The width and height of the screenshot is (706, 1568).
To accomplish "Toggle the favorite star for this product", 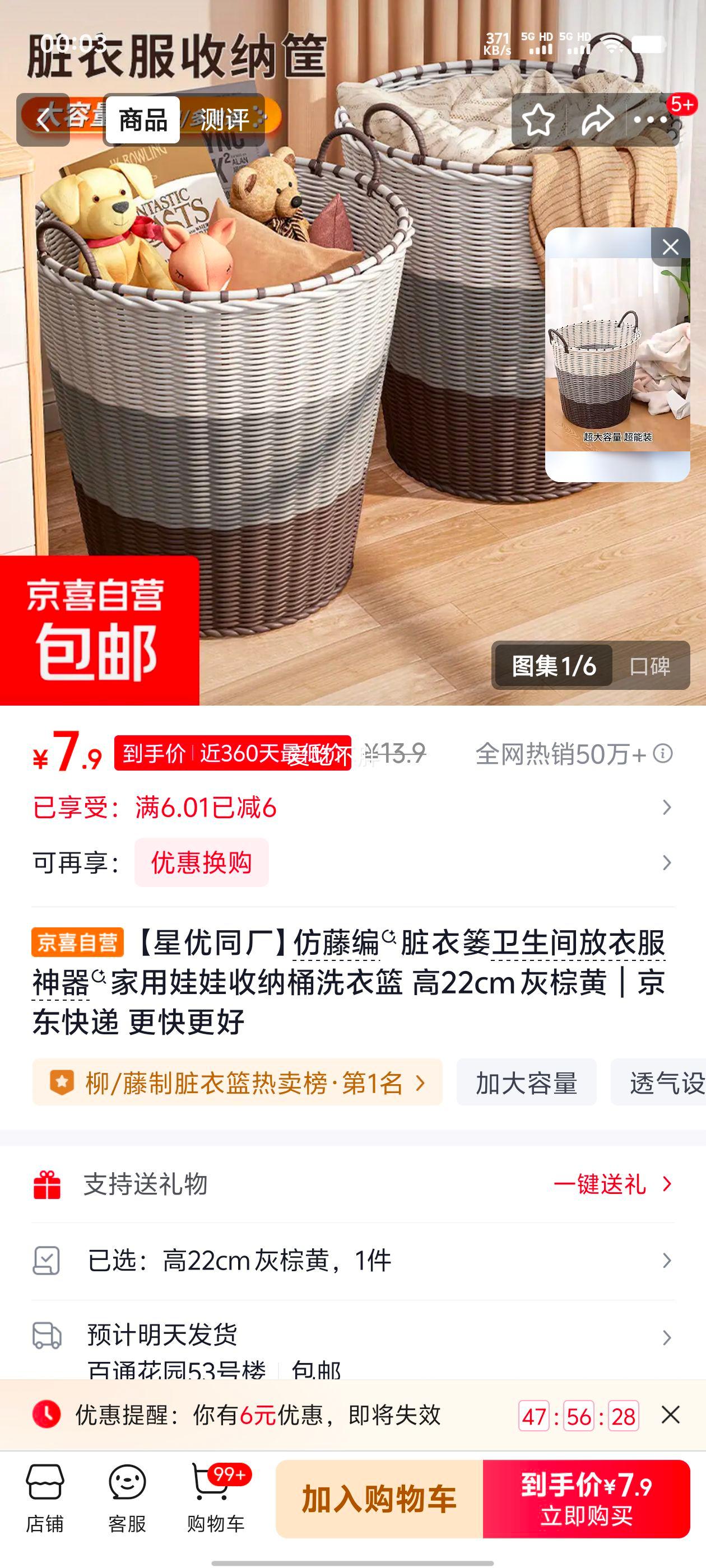I will pyautogui.click(x=538, y=120).
